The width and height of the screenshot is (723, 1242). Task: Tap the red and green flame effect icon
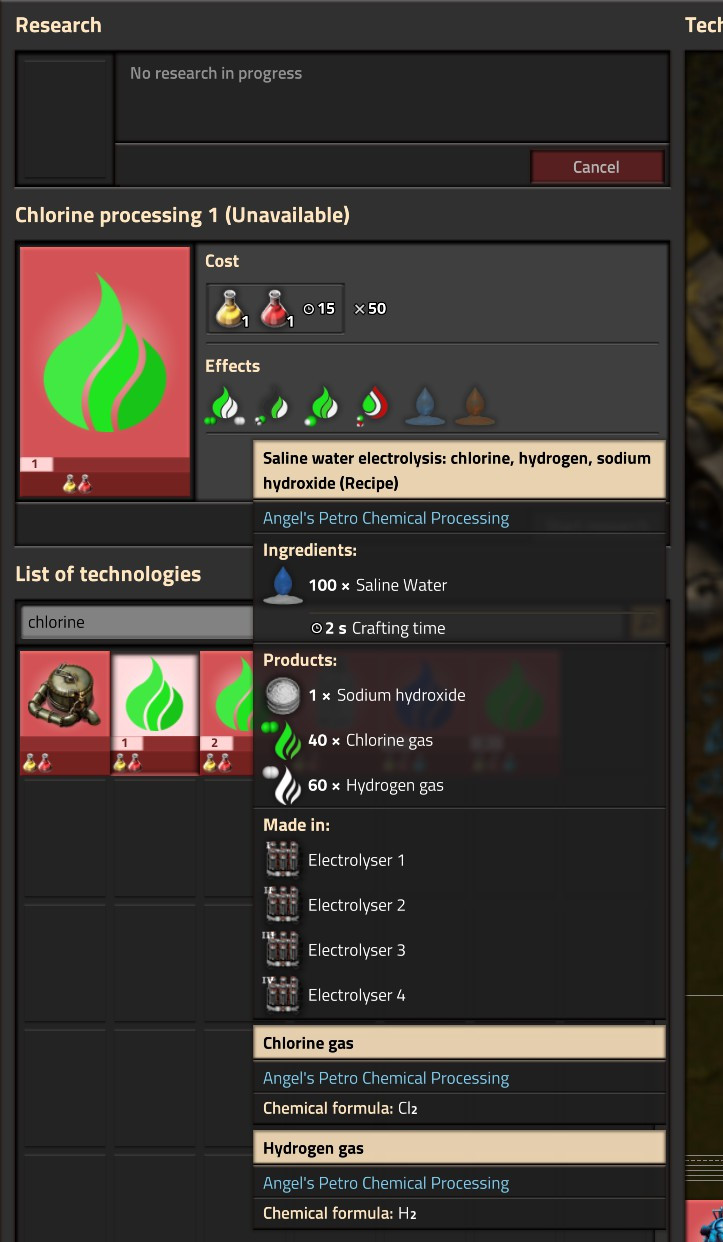point(374,405)
